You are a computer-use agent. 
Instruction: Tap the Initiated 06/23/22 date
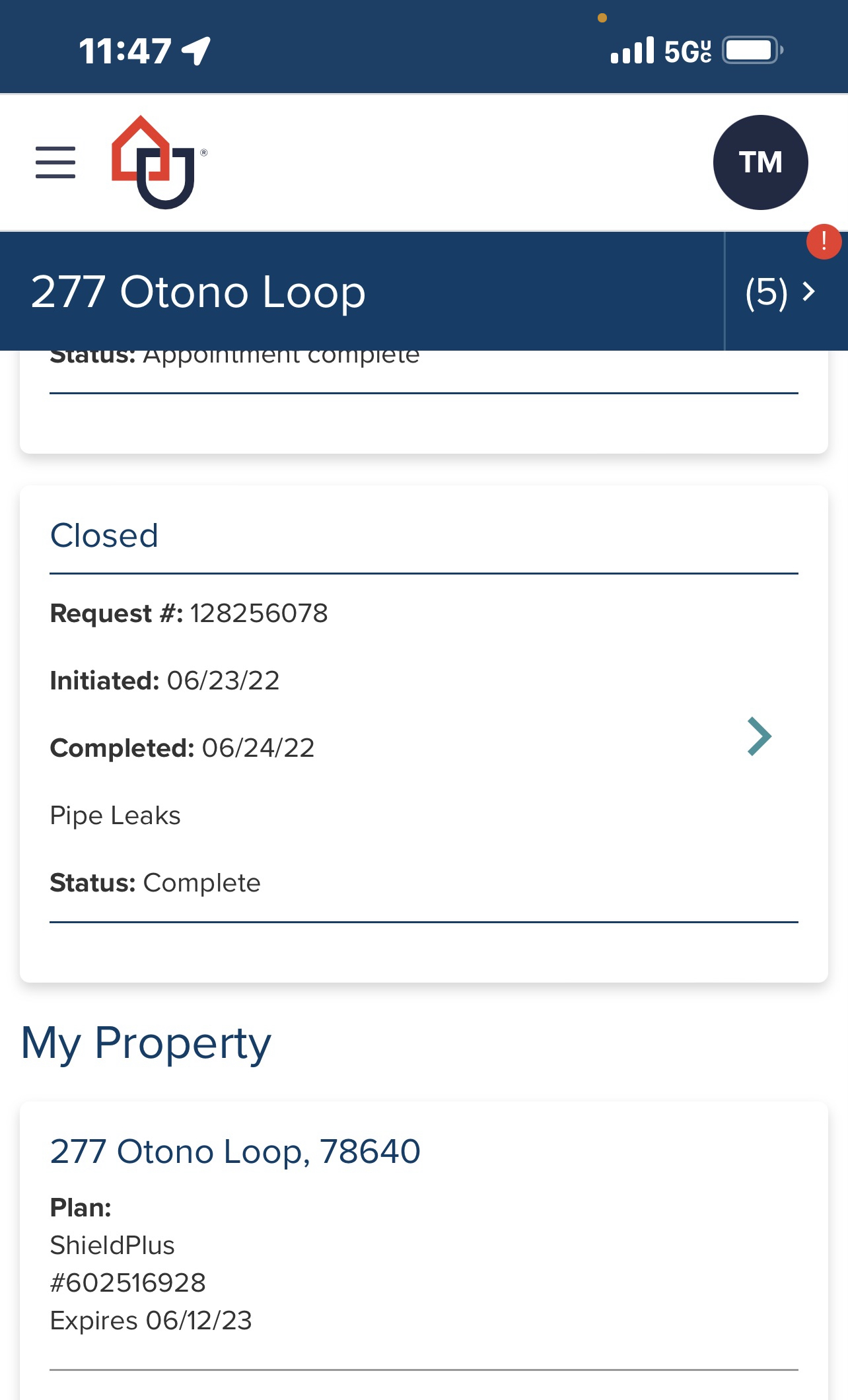[164, 680]
